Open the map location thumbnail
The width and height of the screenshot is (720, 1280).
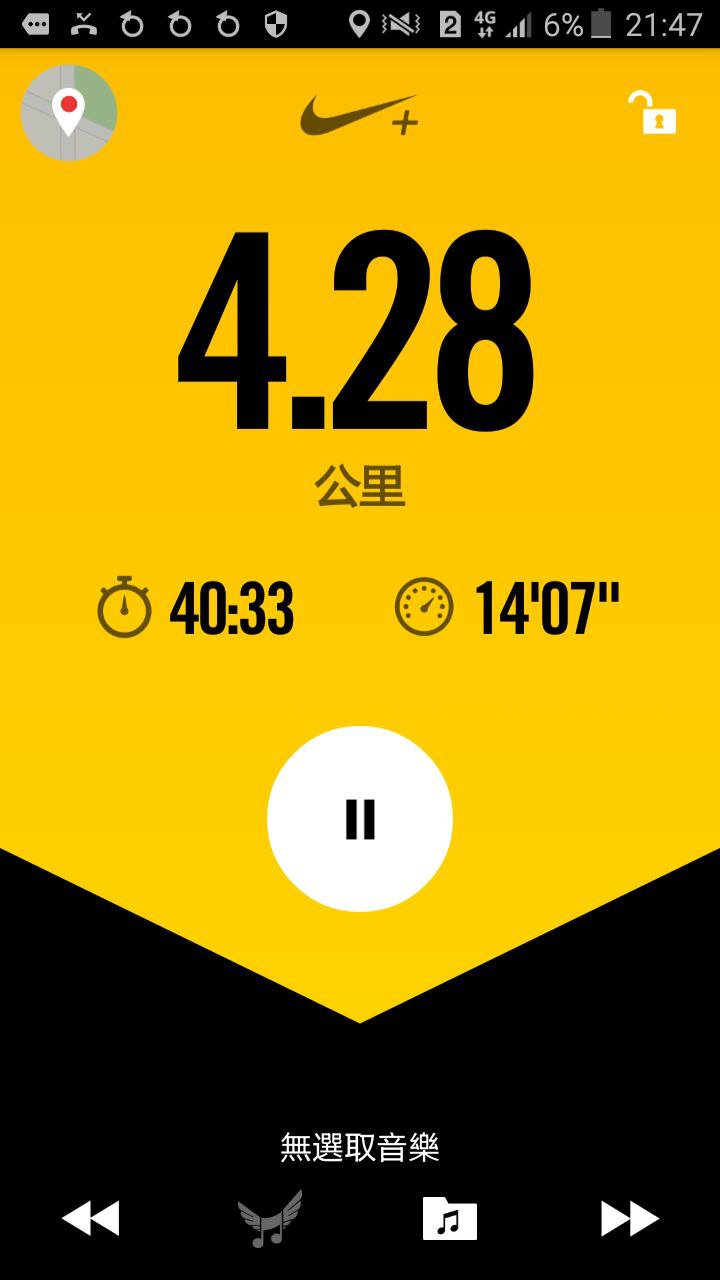69,113
